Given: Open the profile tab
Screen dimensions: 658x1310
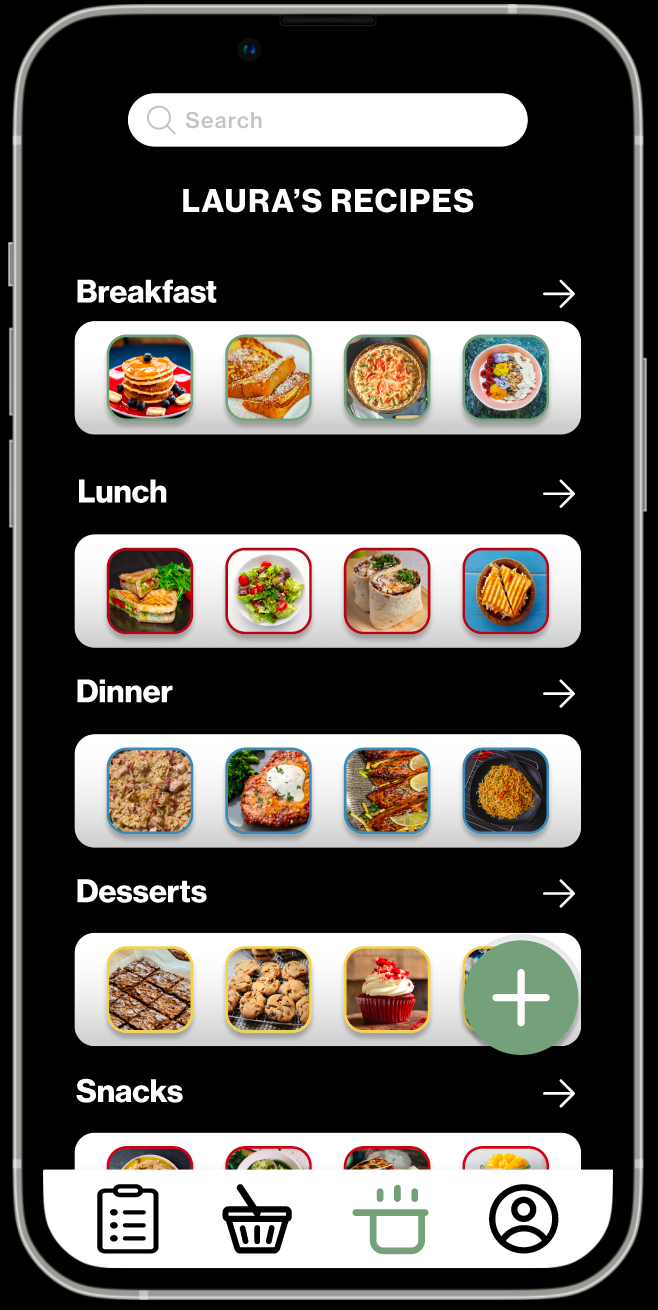Looking at the screenshot, I should click(523, 1219).
